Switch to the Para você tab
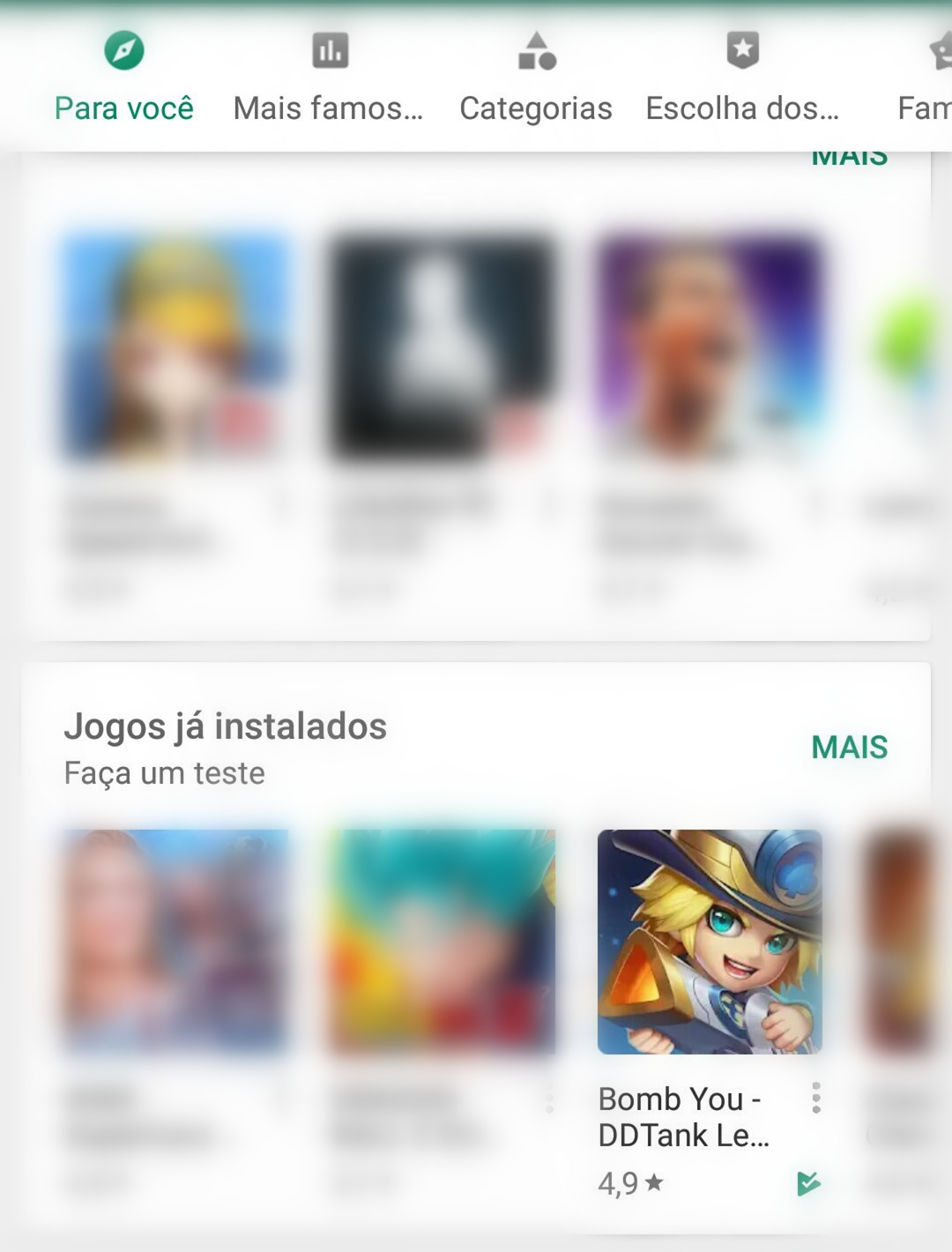 pos(123,79)
